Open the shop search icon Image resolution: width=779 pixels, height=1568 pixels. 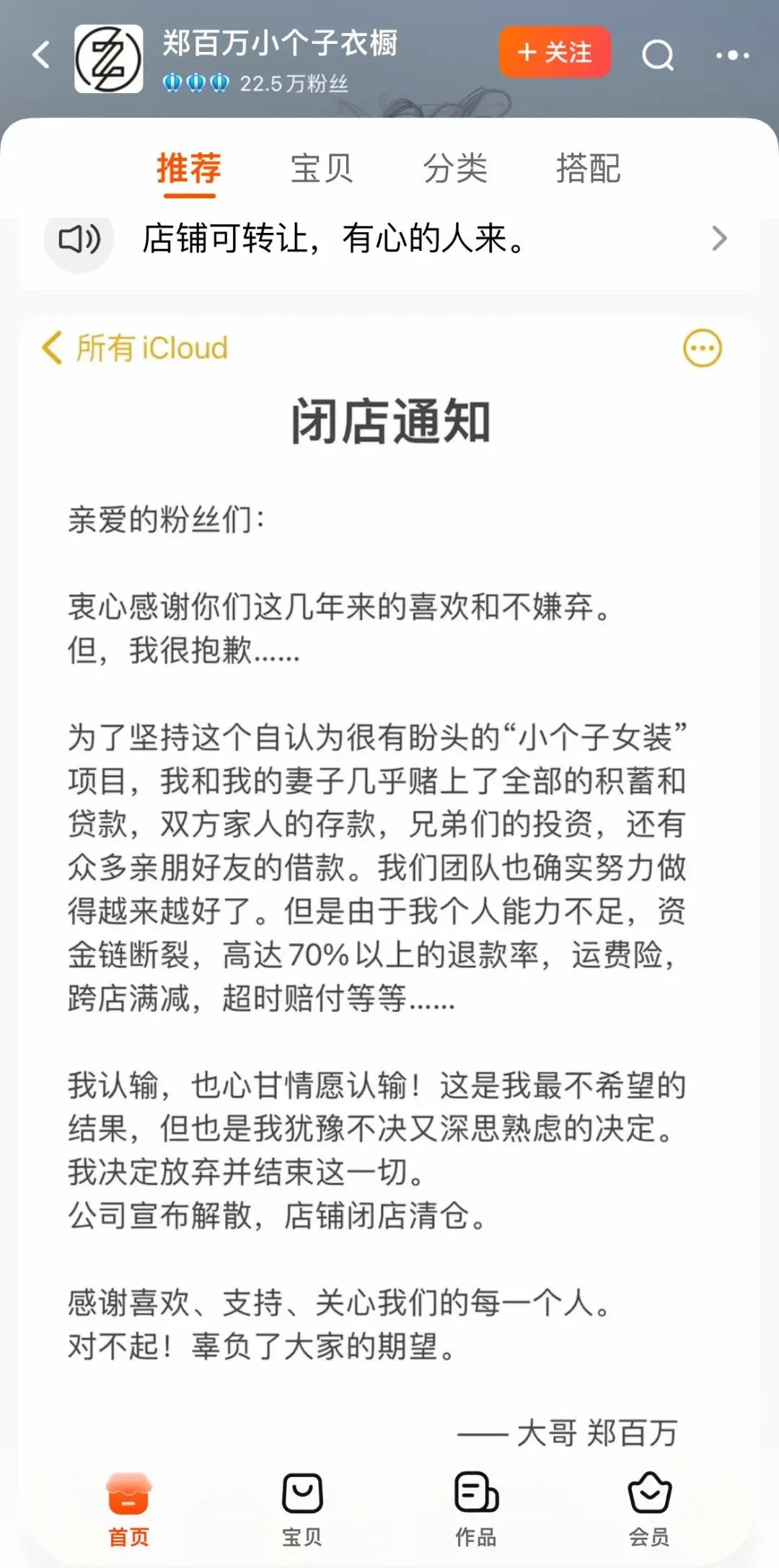pos(658,55)
